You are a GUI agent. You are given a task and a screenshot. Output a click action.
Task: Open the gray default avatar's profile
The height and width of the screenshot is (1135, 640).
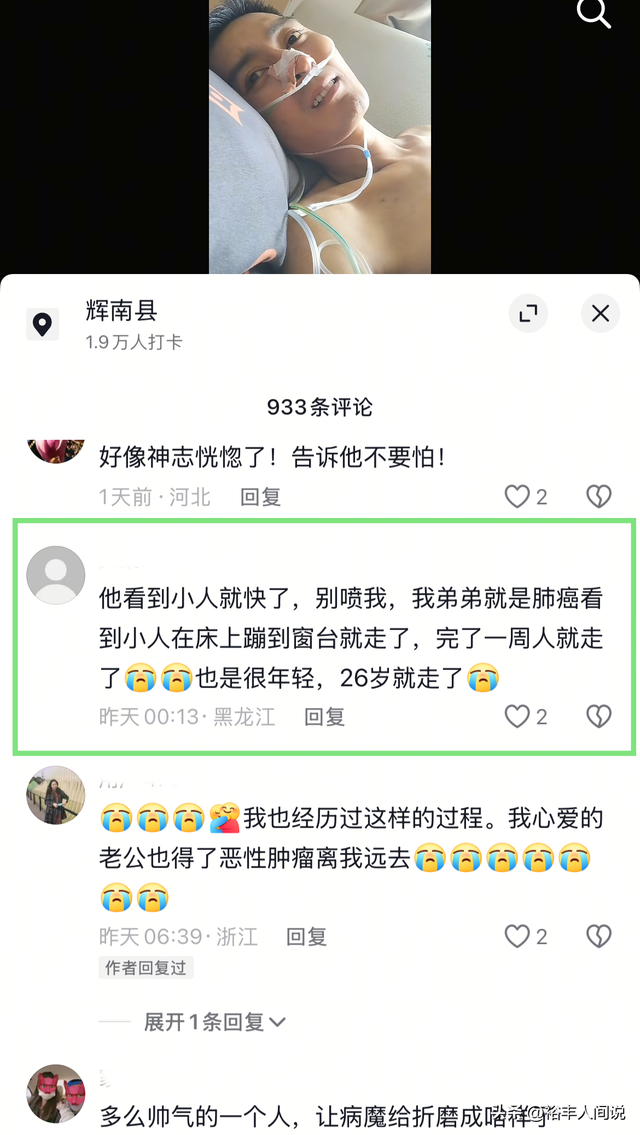pyautogui.click(x=55, y=575)
